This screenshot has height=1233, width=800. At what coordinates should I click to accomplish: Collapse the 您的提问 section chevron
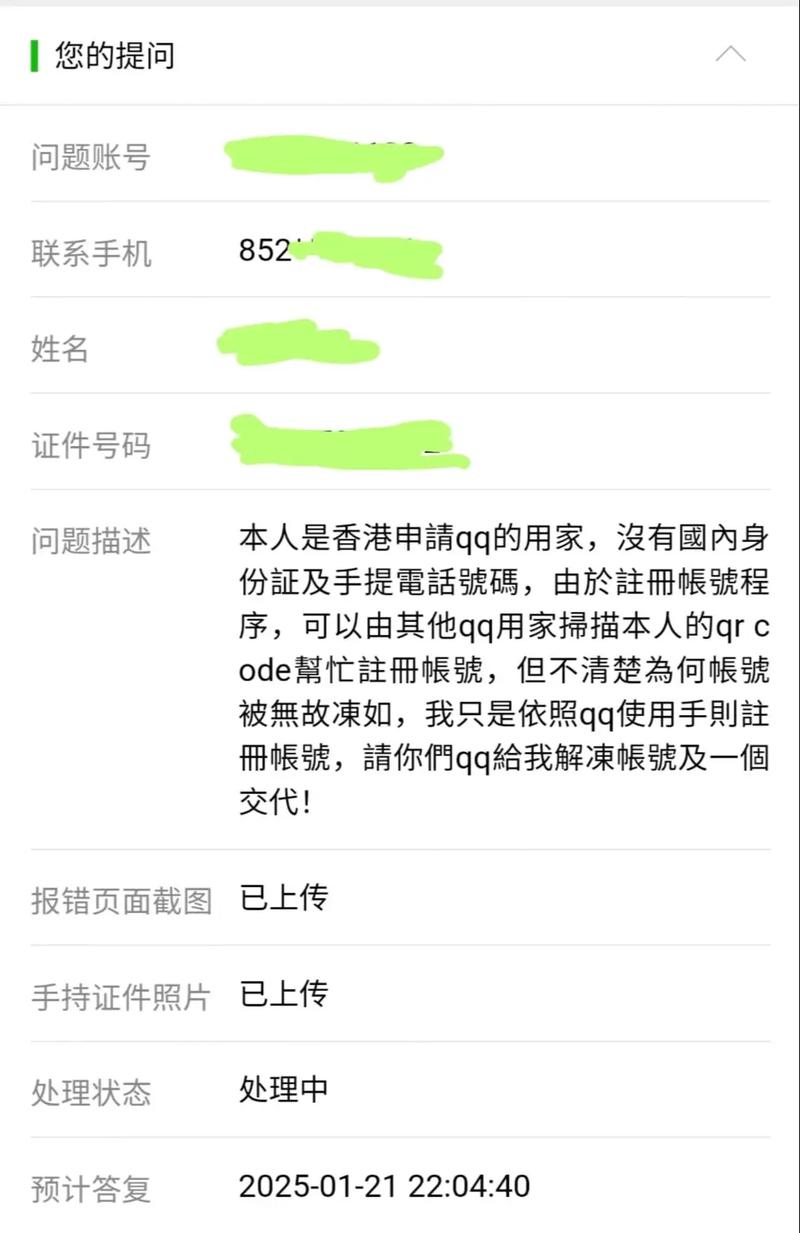[730, 55]
